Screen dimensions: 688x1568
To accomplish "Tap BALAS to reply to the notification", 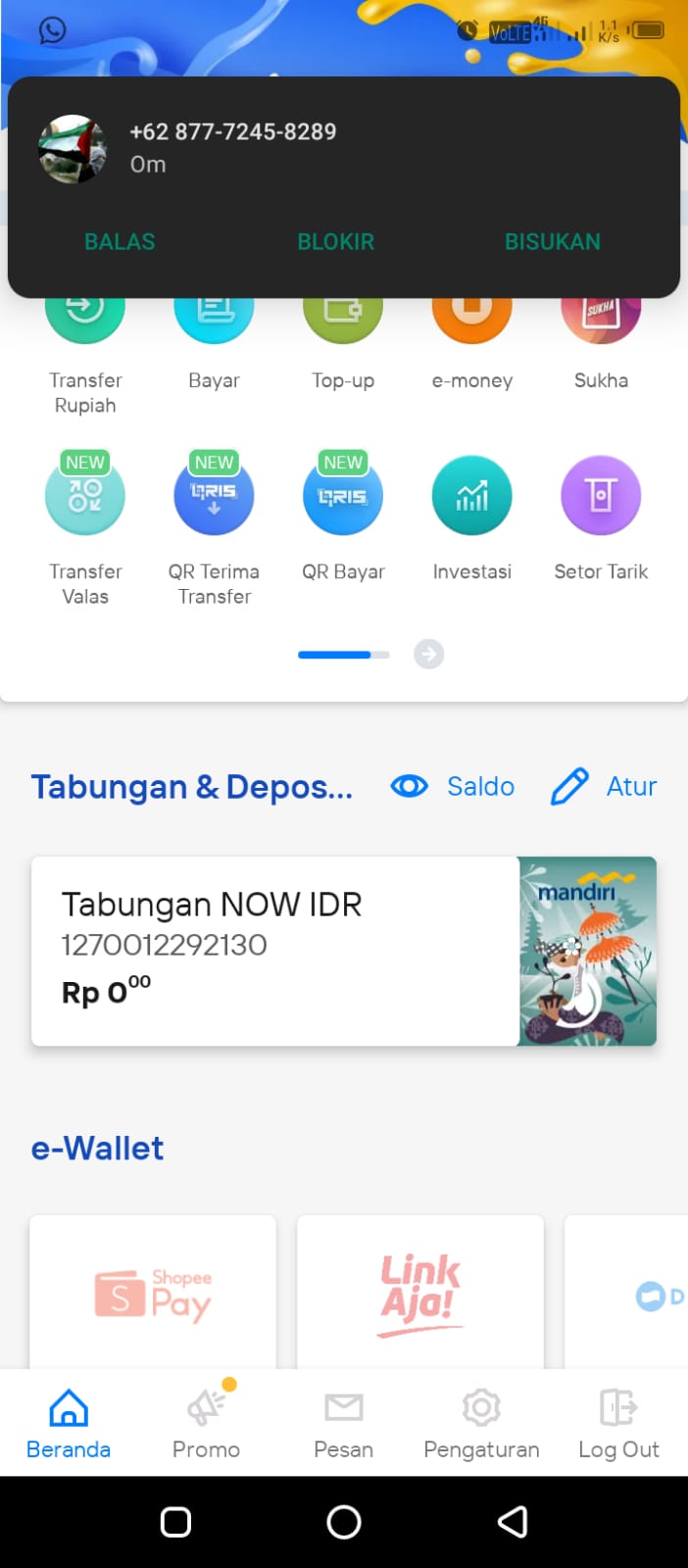I will 120,241.
